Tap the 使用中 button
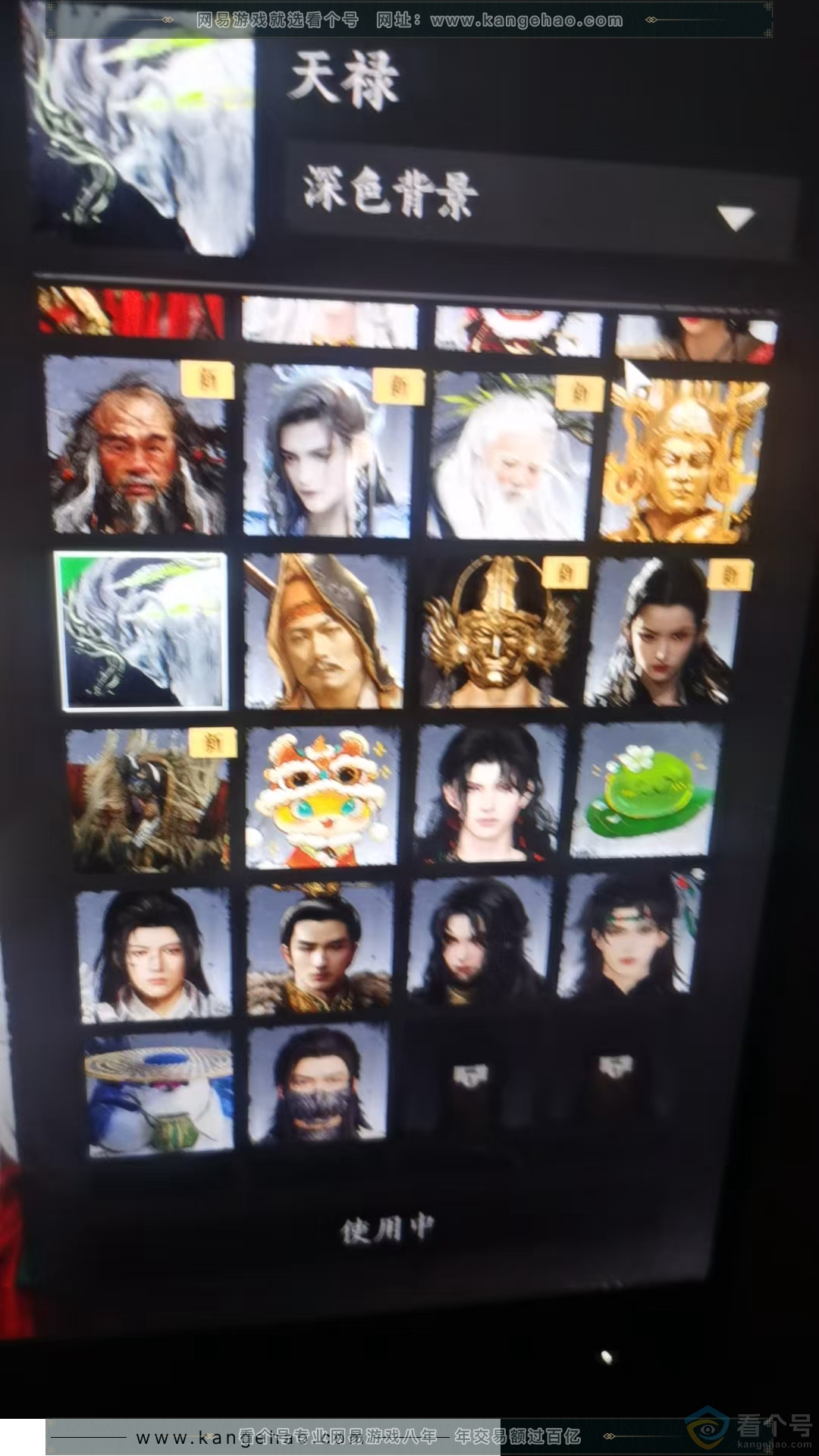The height and width of the screenshot is (1456, 819). [387, 1231]
